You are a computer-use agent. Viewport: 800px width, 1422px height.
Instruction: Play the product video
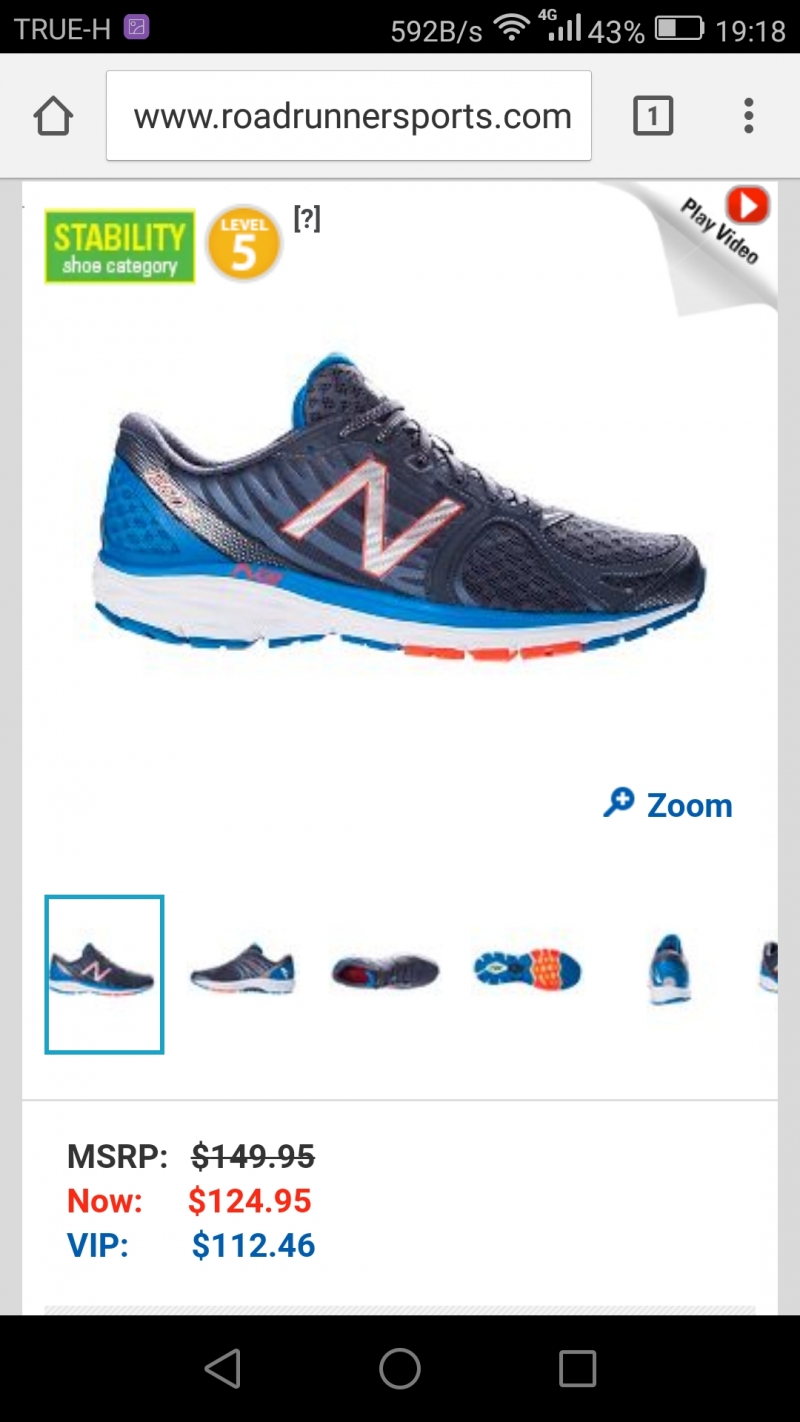tap(746, 208)
